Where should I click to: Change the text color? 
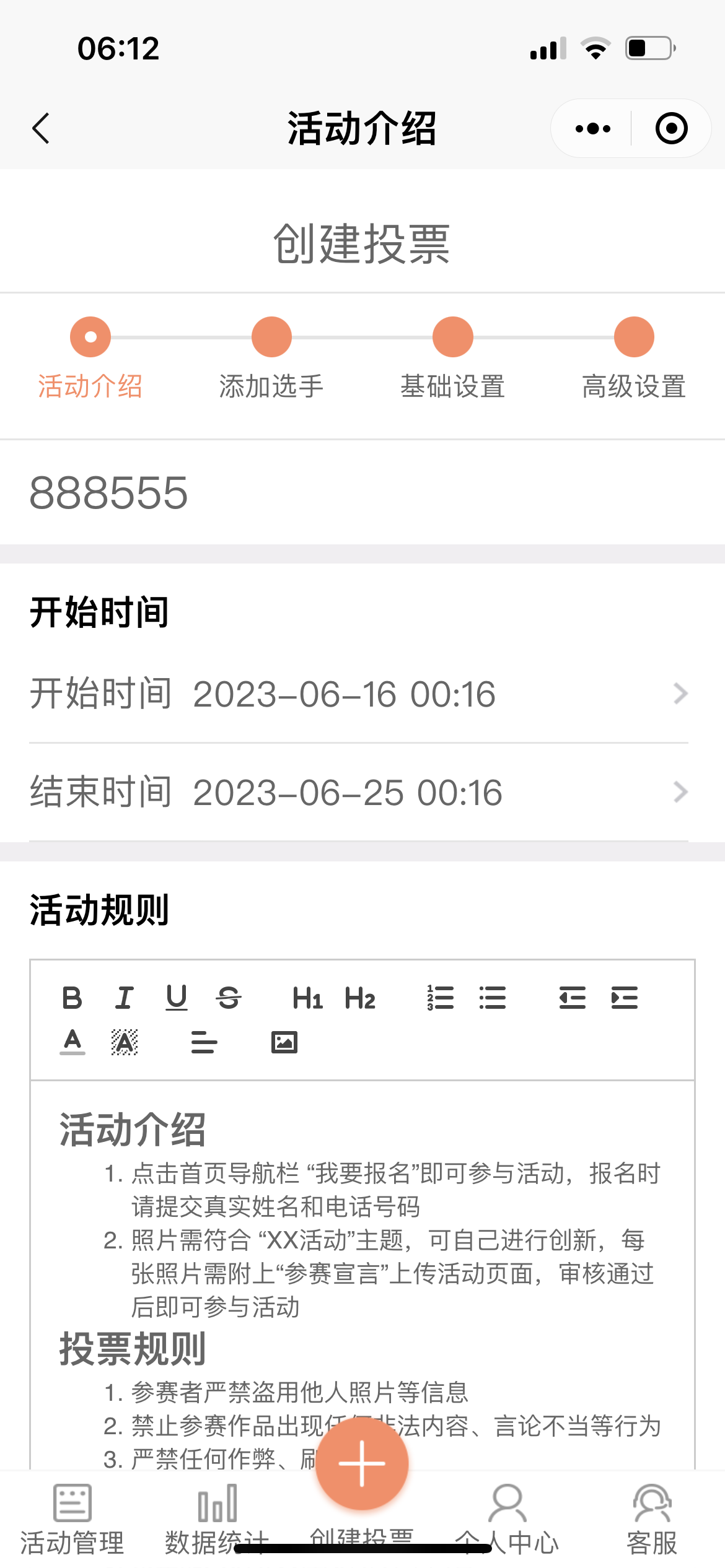click(72, 1042)
